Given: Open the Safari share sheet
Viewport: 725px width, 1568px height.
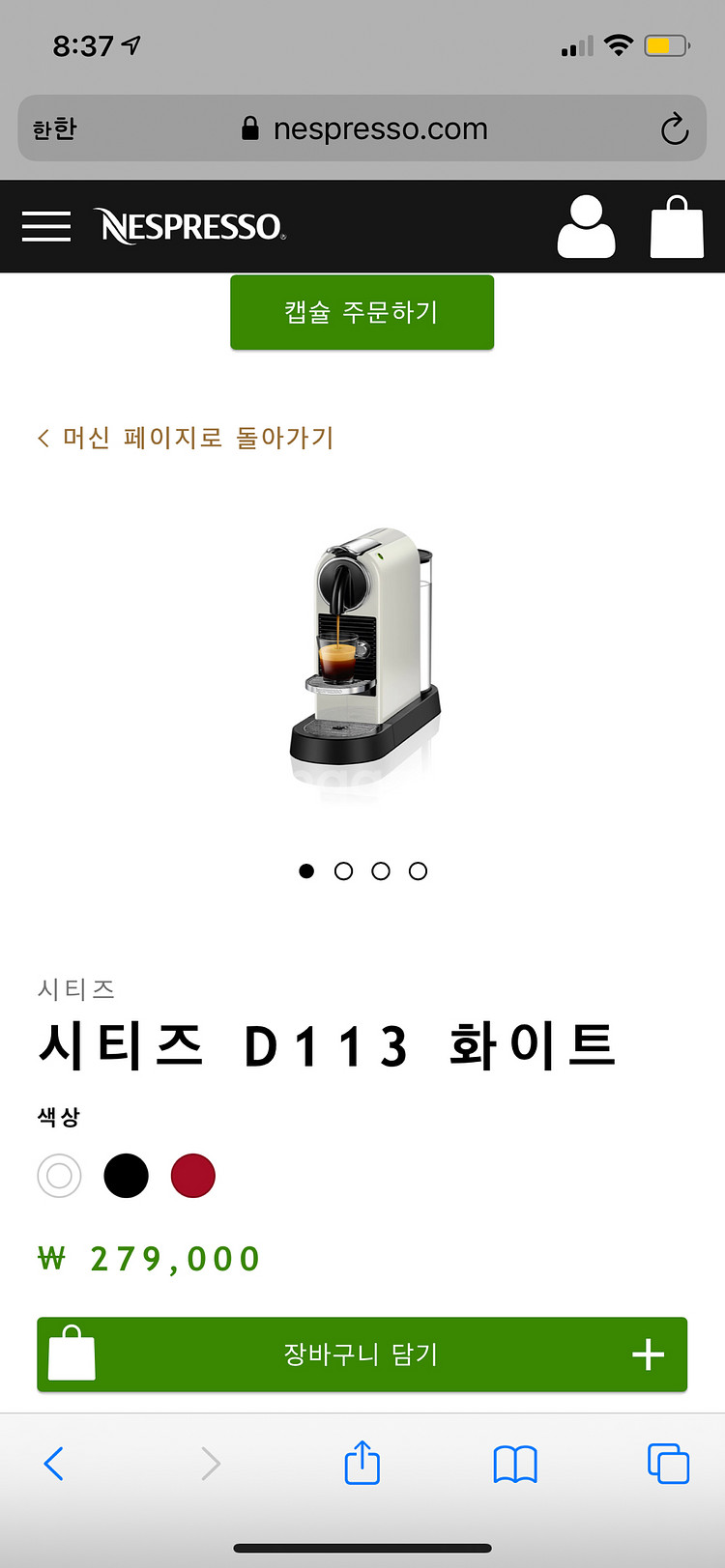Looking at the screenshot, I should [x=362, y=1463].
